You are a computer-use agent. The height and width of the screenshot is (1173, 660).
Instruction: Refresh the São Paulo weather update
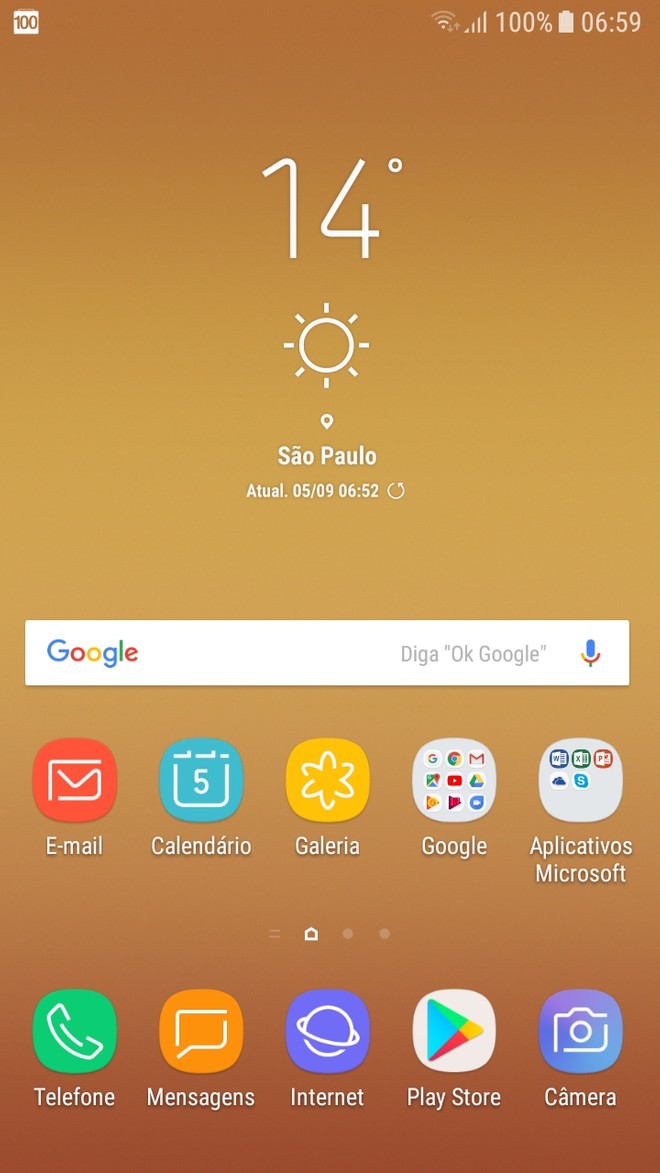point(396,491)
